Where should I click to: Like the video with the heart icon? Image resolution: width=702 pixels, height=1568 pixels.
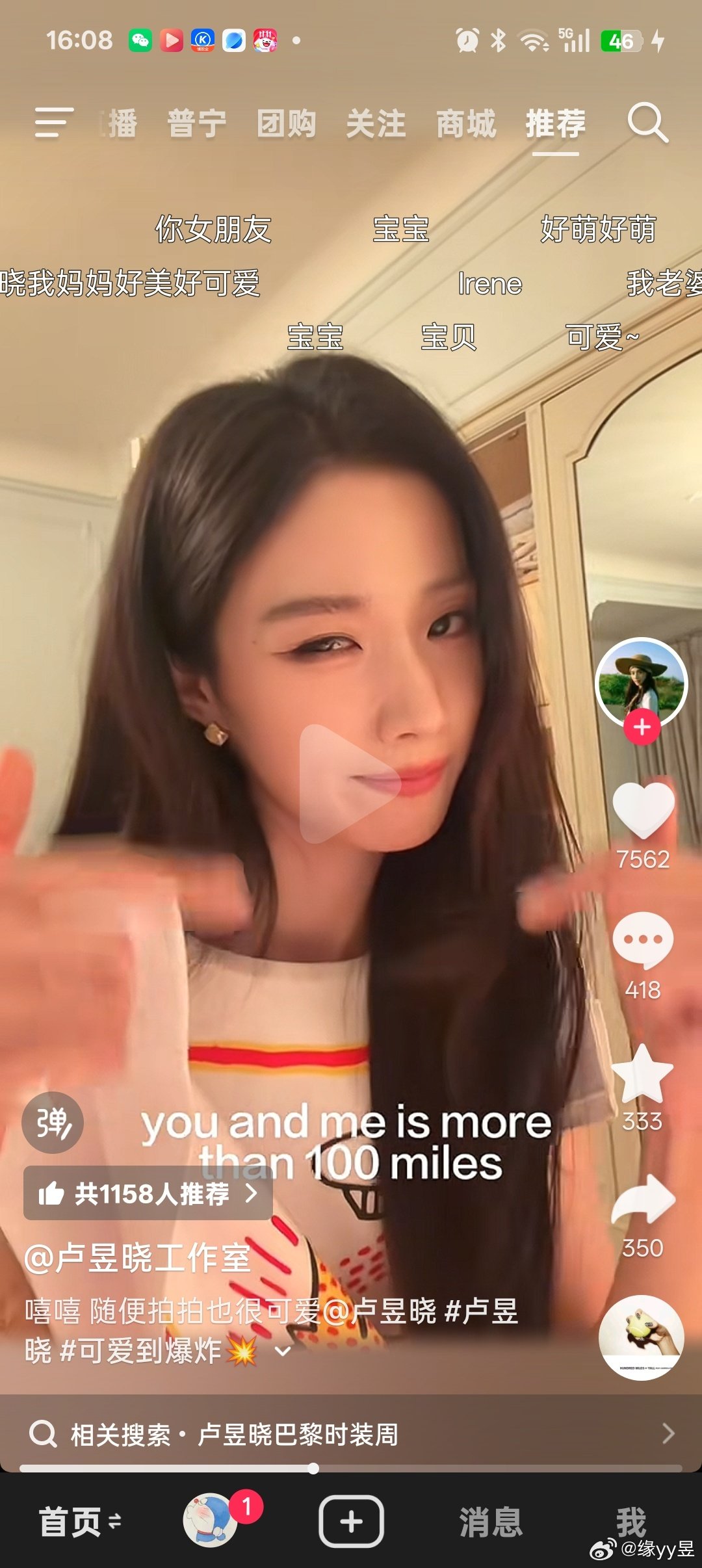[643, 809]
